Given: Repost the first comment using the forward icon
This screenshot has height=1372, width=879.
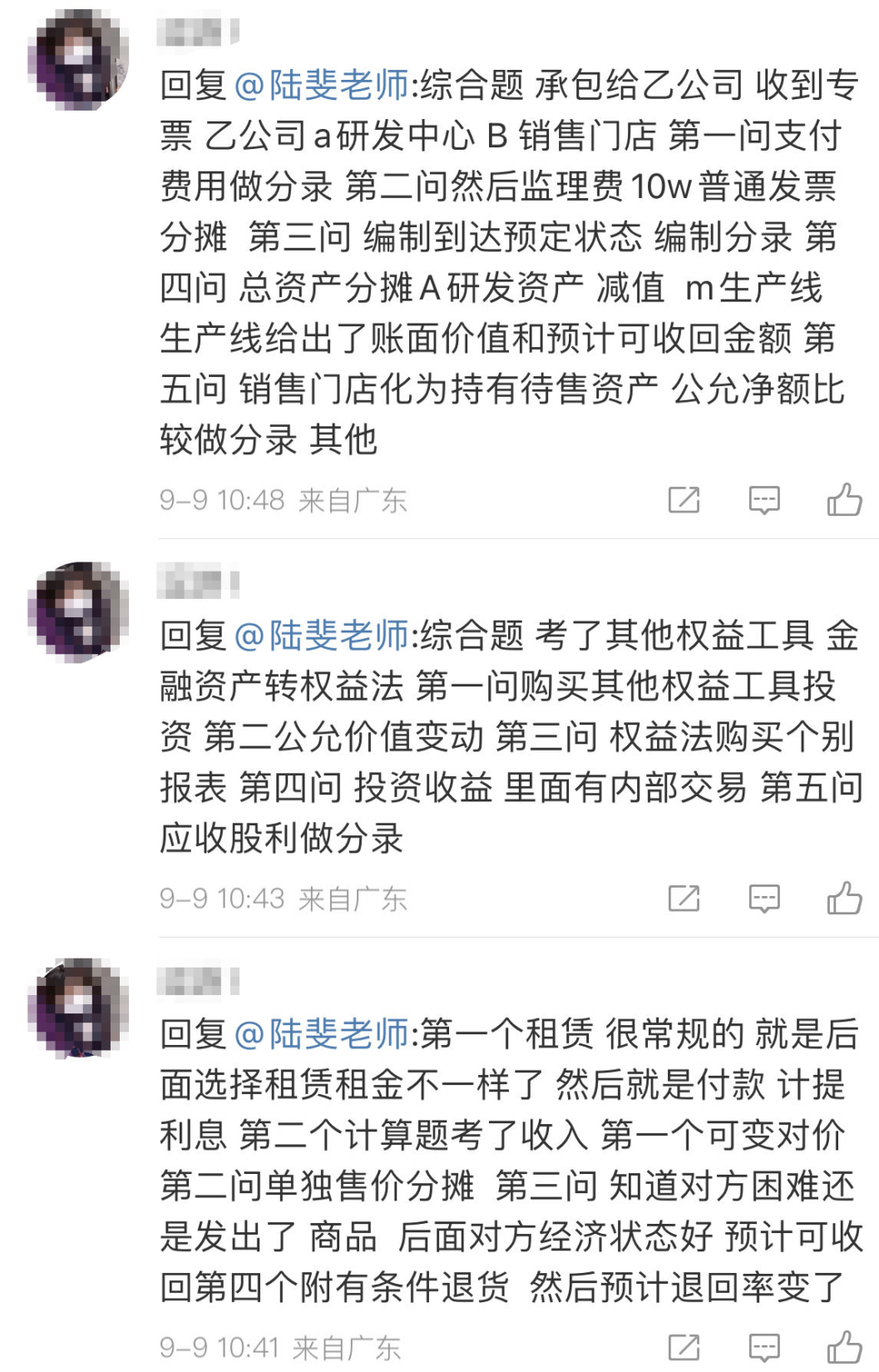Looking at the screenshot, I should pyautogui.click(x=683, y=498).
